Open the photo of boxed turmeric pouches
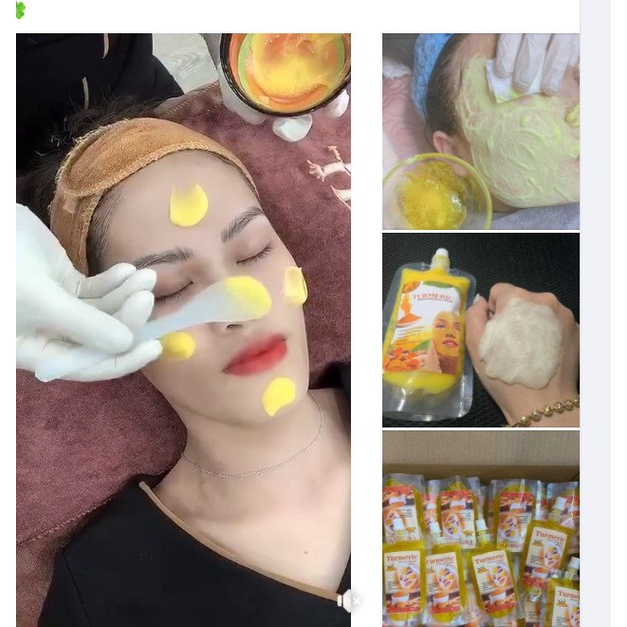This screenshot has width=627, height=627. 480,528
